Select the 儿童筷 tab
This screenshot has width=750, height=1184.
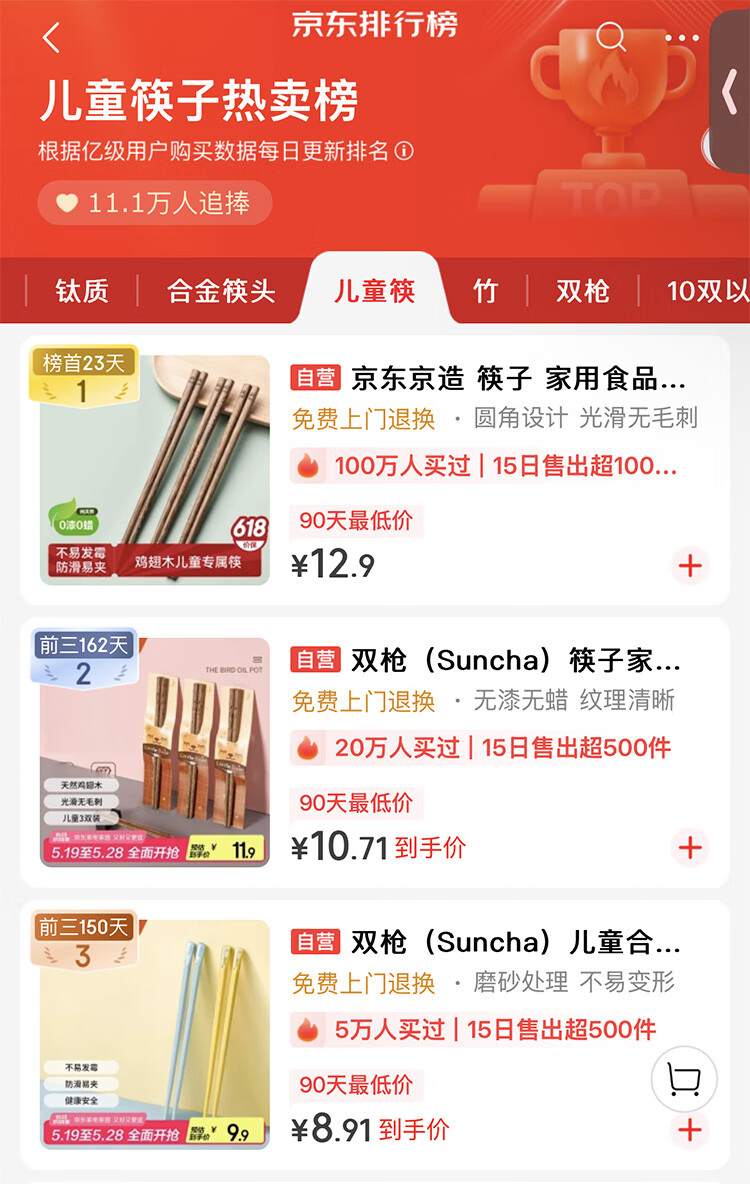[374, 291]
